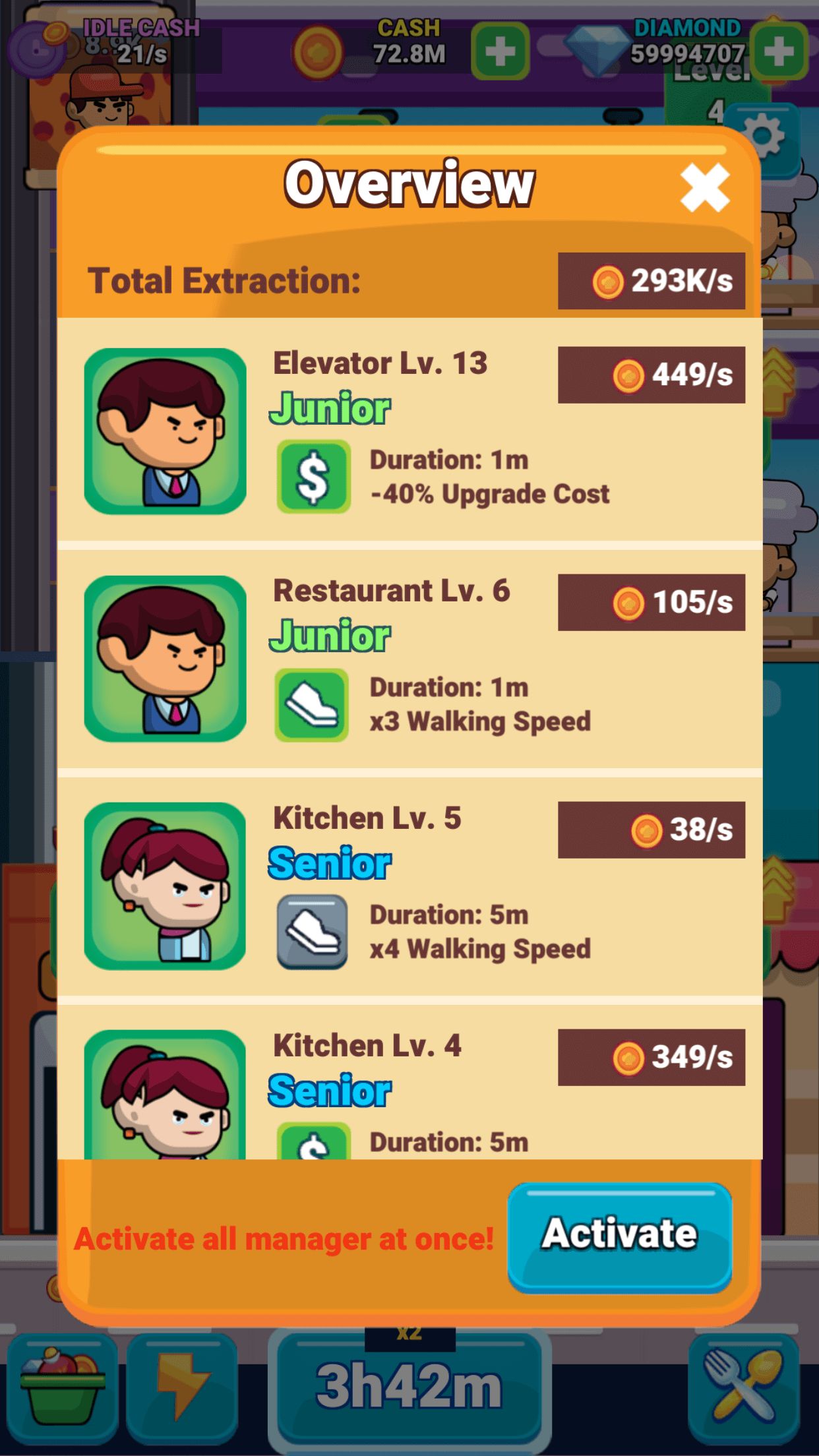
Task: Activate all managers at once
Action: [x=619, y=1236]
